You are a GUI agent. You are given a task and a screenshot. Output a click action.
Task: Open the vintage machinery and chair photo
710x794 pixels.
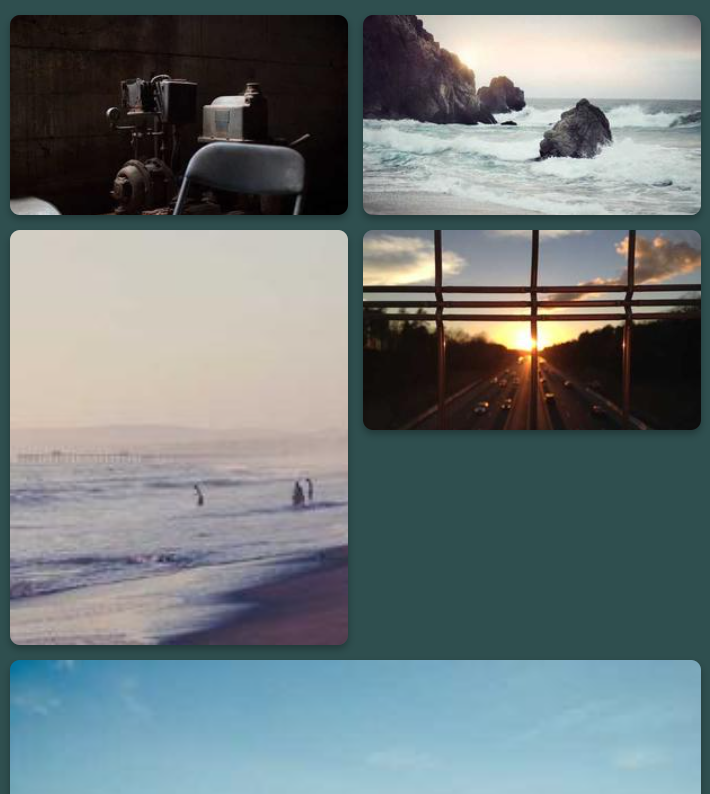pos(179,115)
